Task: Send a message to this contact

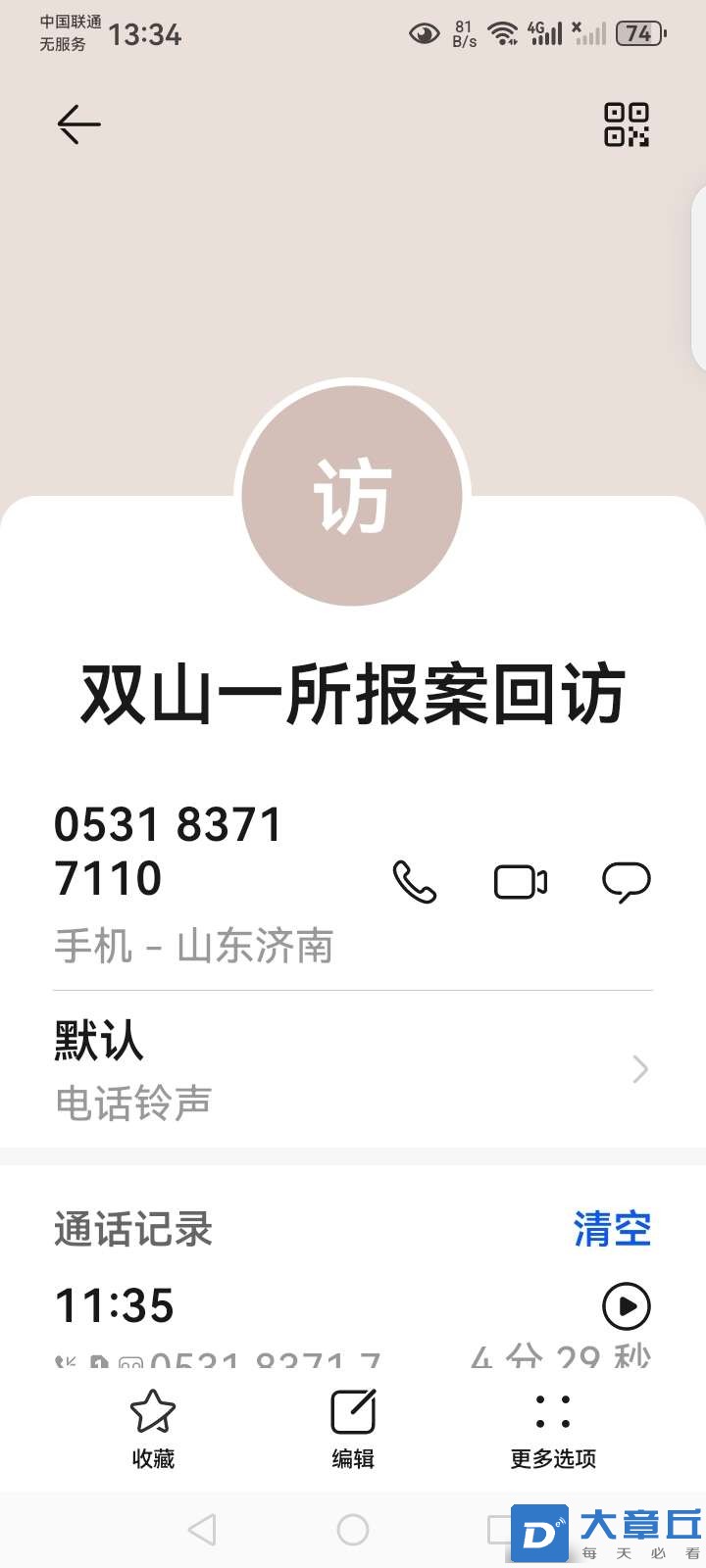Action: point(626,881)
